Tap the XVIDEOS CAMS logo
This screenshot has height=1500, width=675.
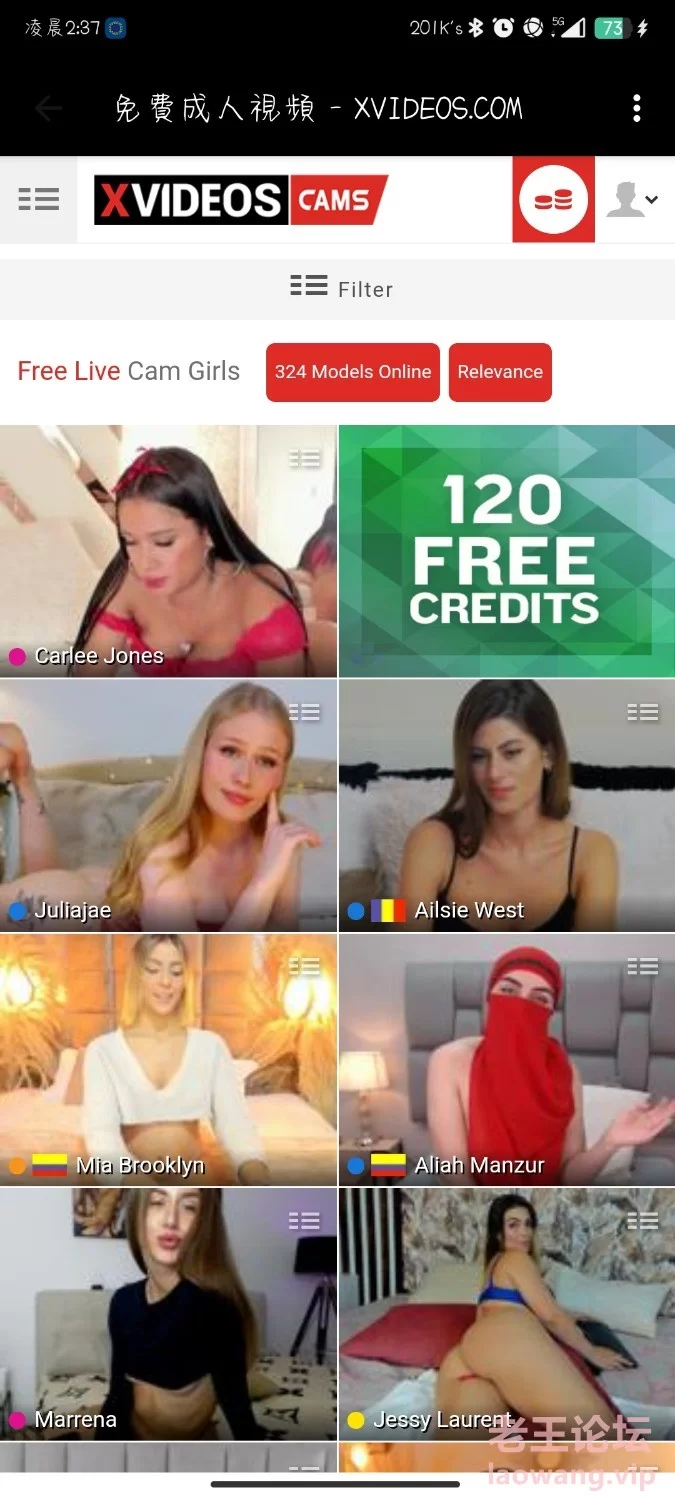(240, 200)
